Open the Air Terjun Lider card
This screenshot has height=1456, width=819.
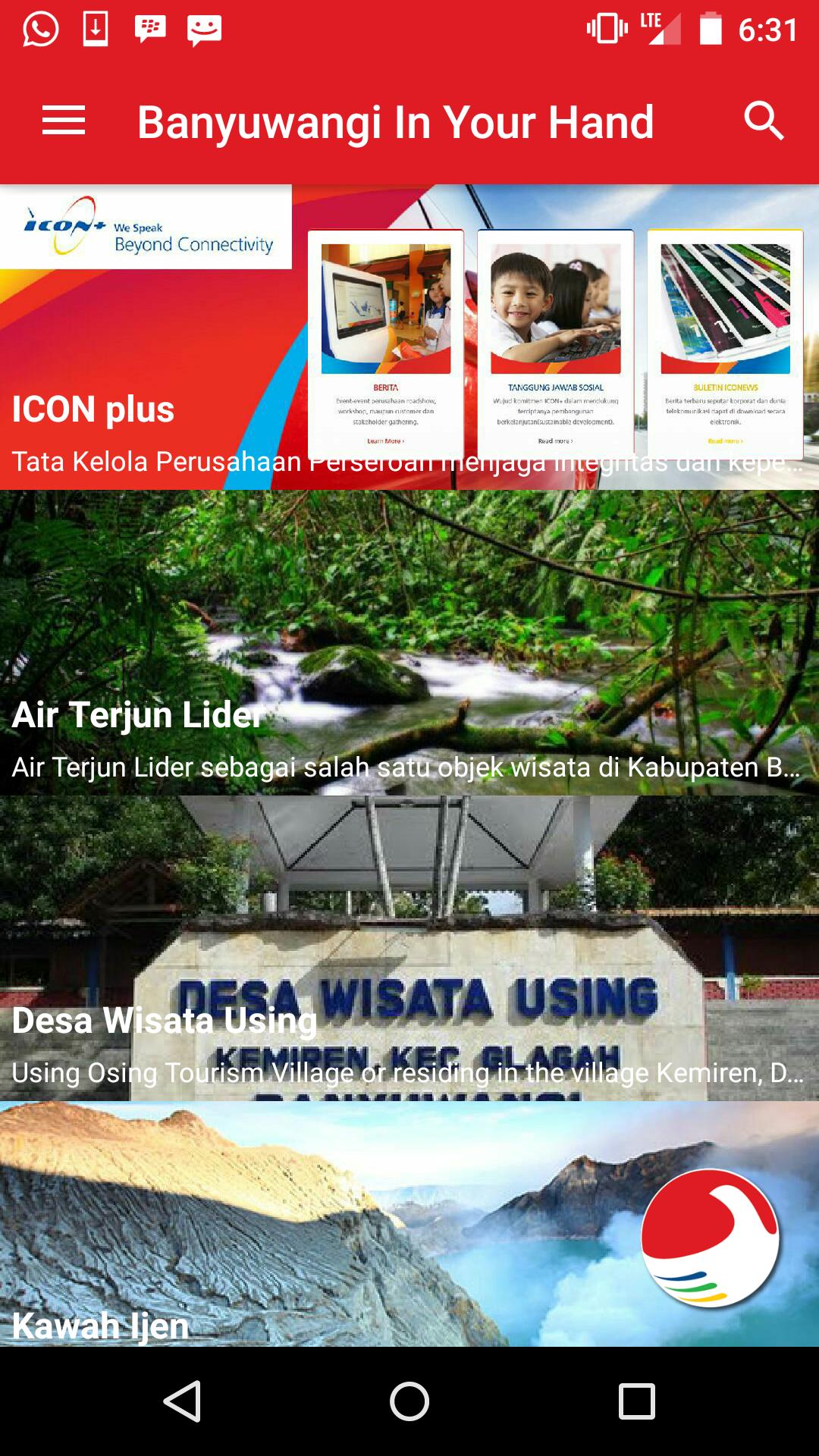coord(409,643)
